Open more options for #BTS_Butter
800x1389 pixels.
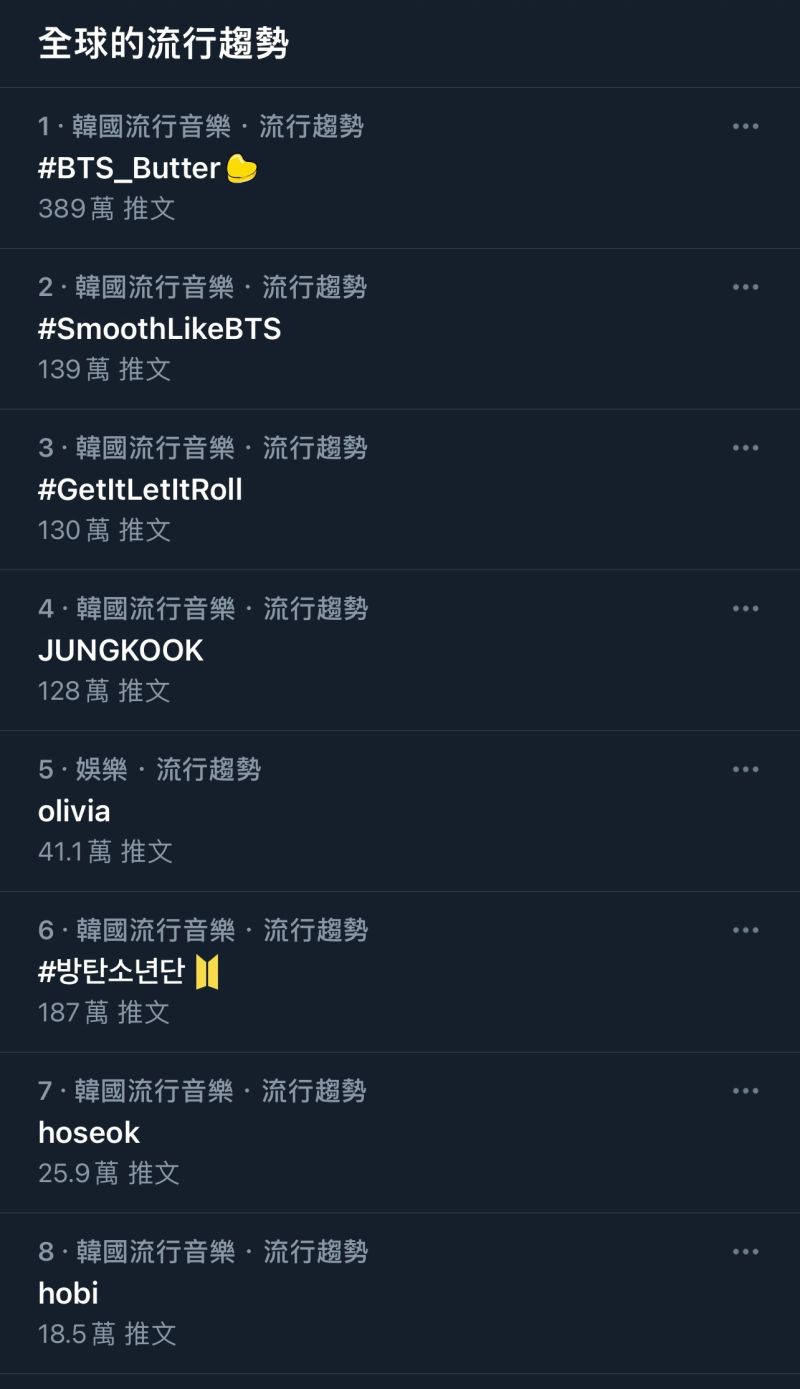745,127
